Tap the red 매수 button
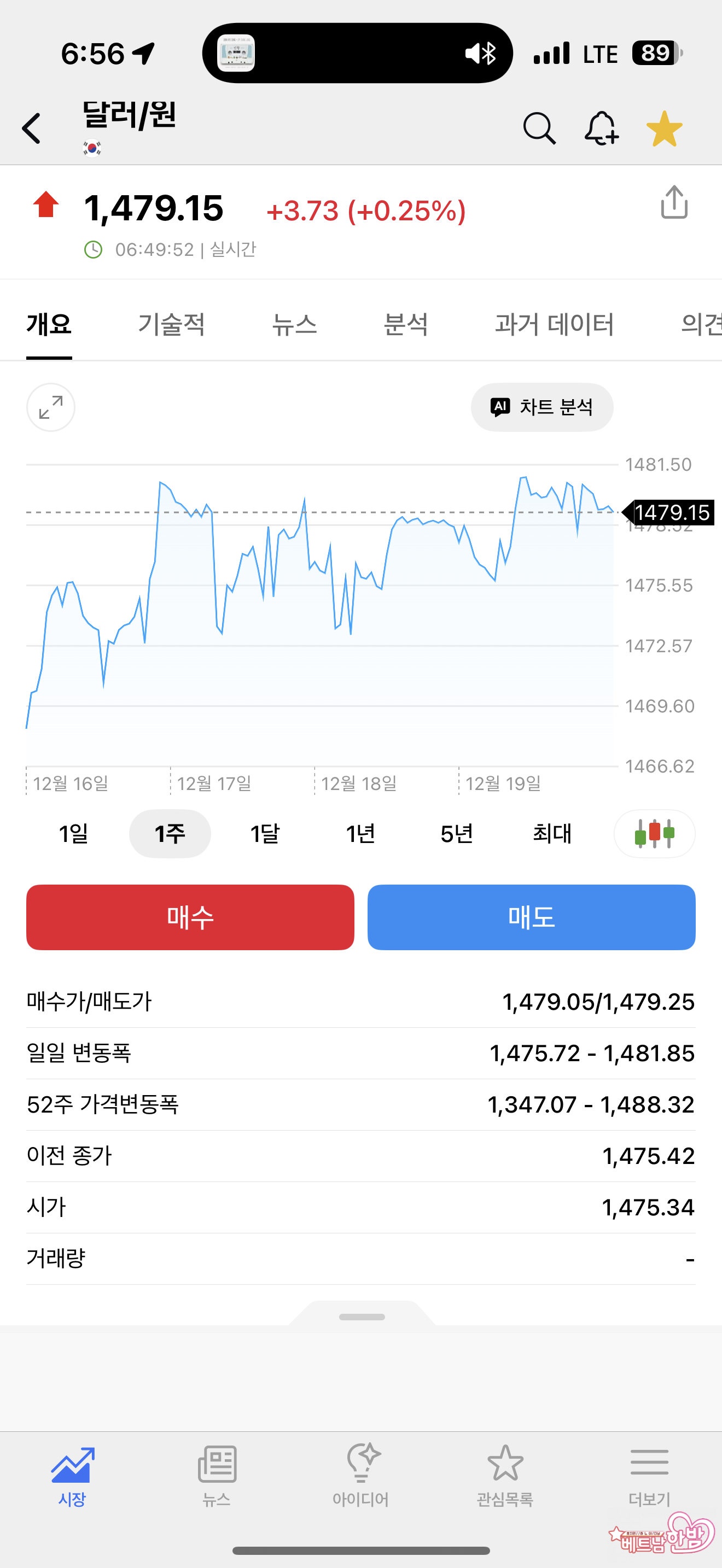Screen dimensions: 722x1568 click(x=190, y=917)
